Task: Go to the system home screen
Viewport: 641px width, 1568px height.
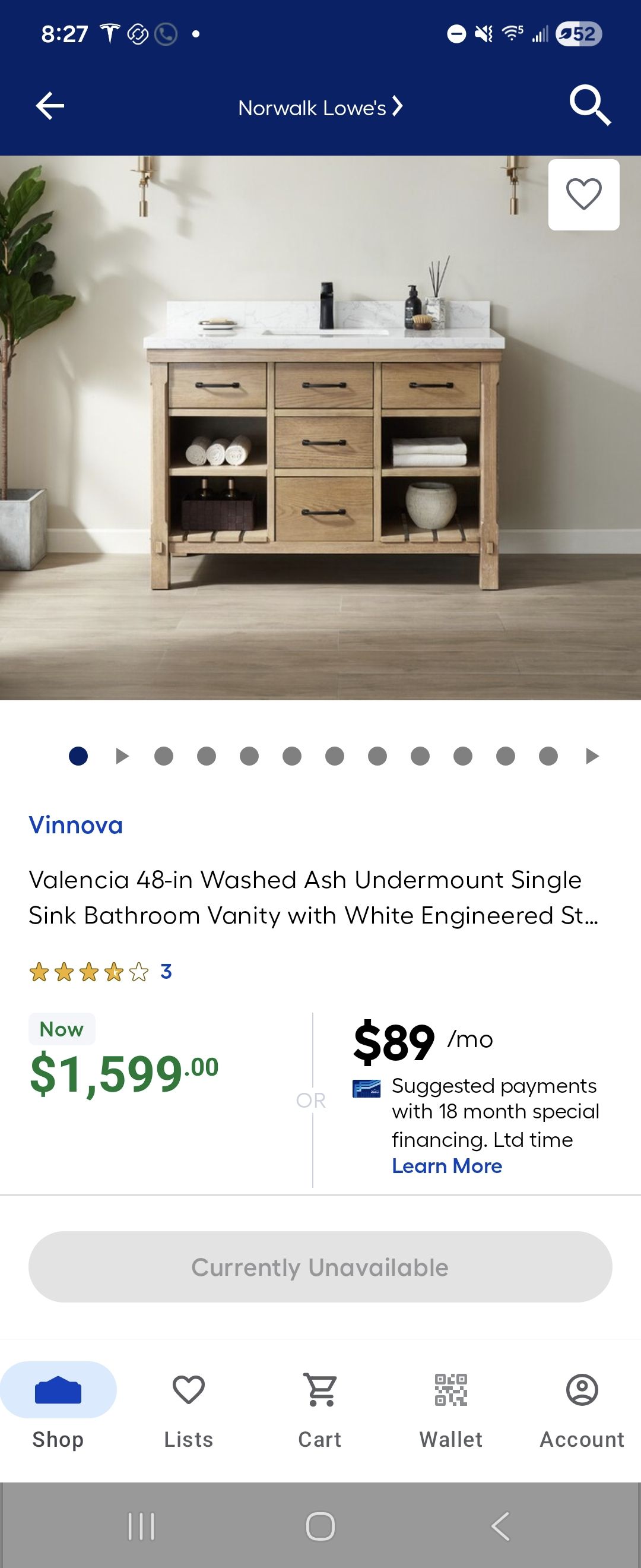Action: pyautogui.click(x=320, y=1526)
